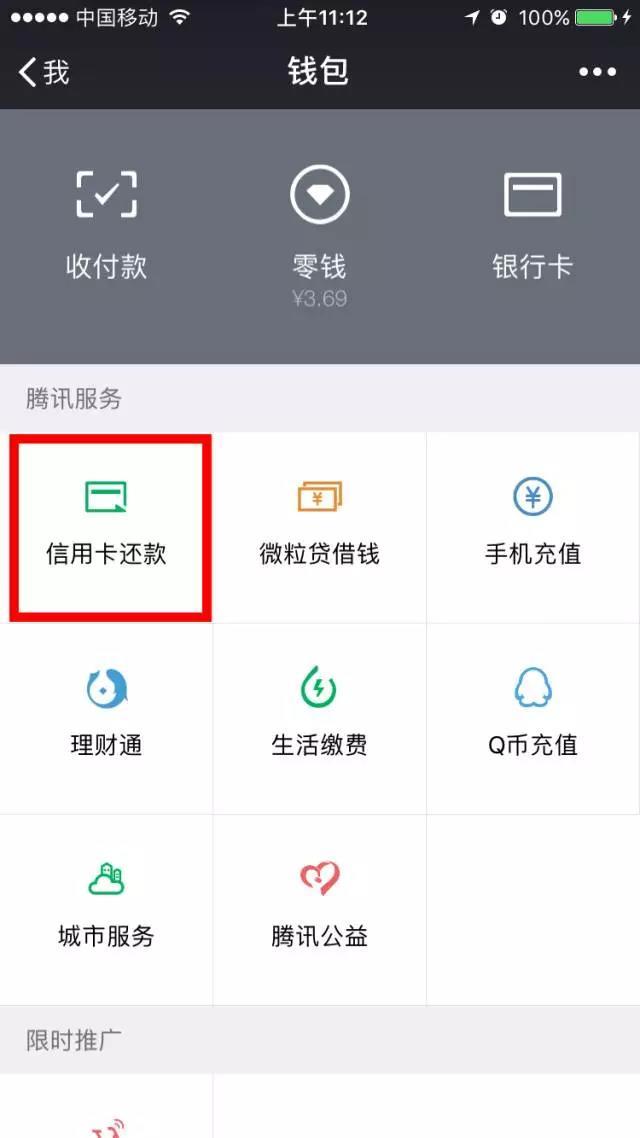640x1138 pixels.
Task: Open 腾讯公益 charity
Action: pos(319,908)
